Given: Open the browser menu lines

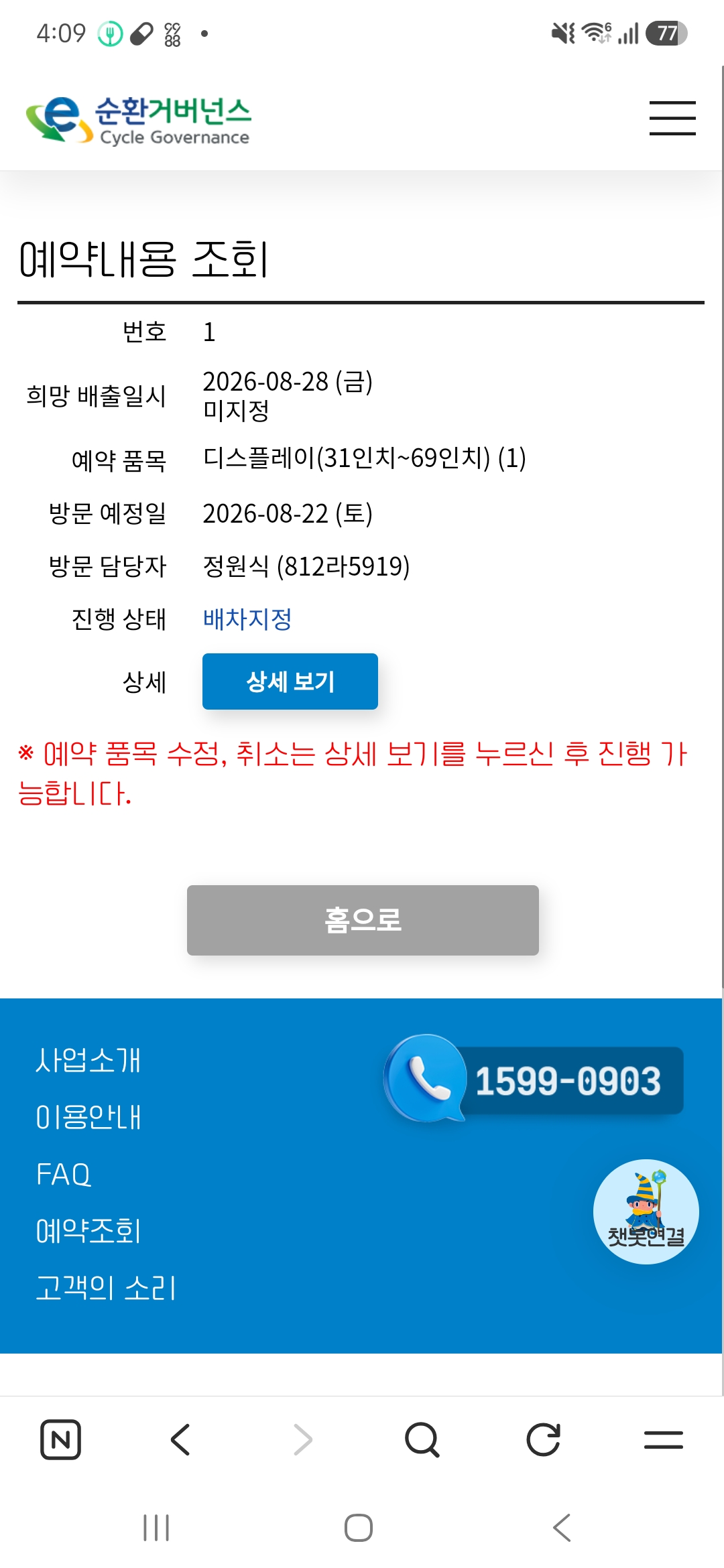Looking at the screenshot, I should click(664, 1439).
